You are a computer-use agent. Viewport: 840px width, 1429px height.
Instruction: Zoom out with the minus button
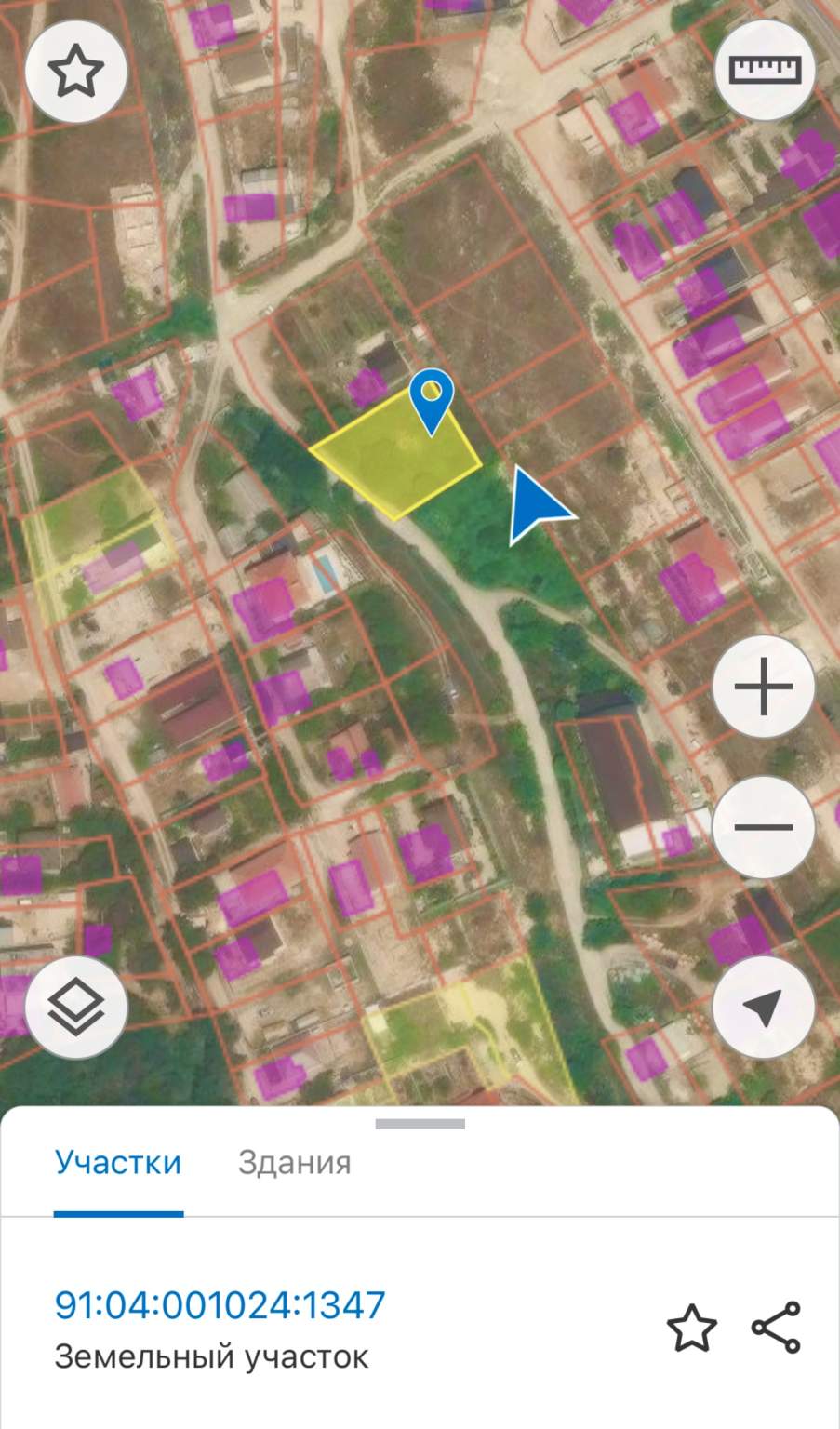[764, 827]
